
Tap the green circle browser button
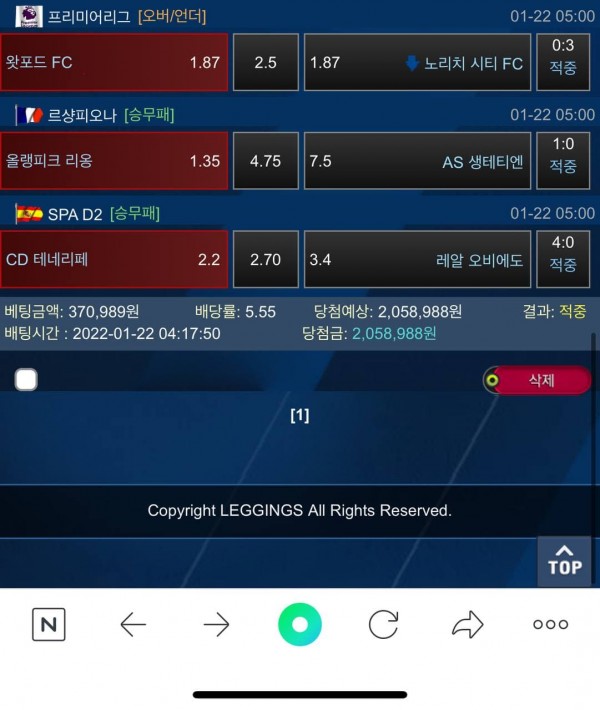pyautogui.click(x=300, y=625)
